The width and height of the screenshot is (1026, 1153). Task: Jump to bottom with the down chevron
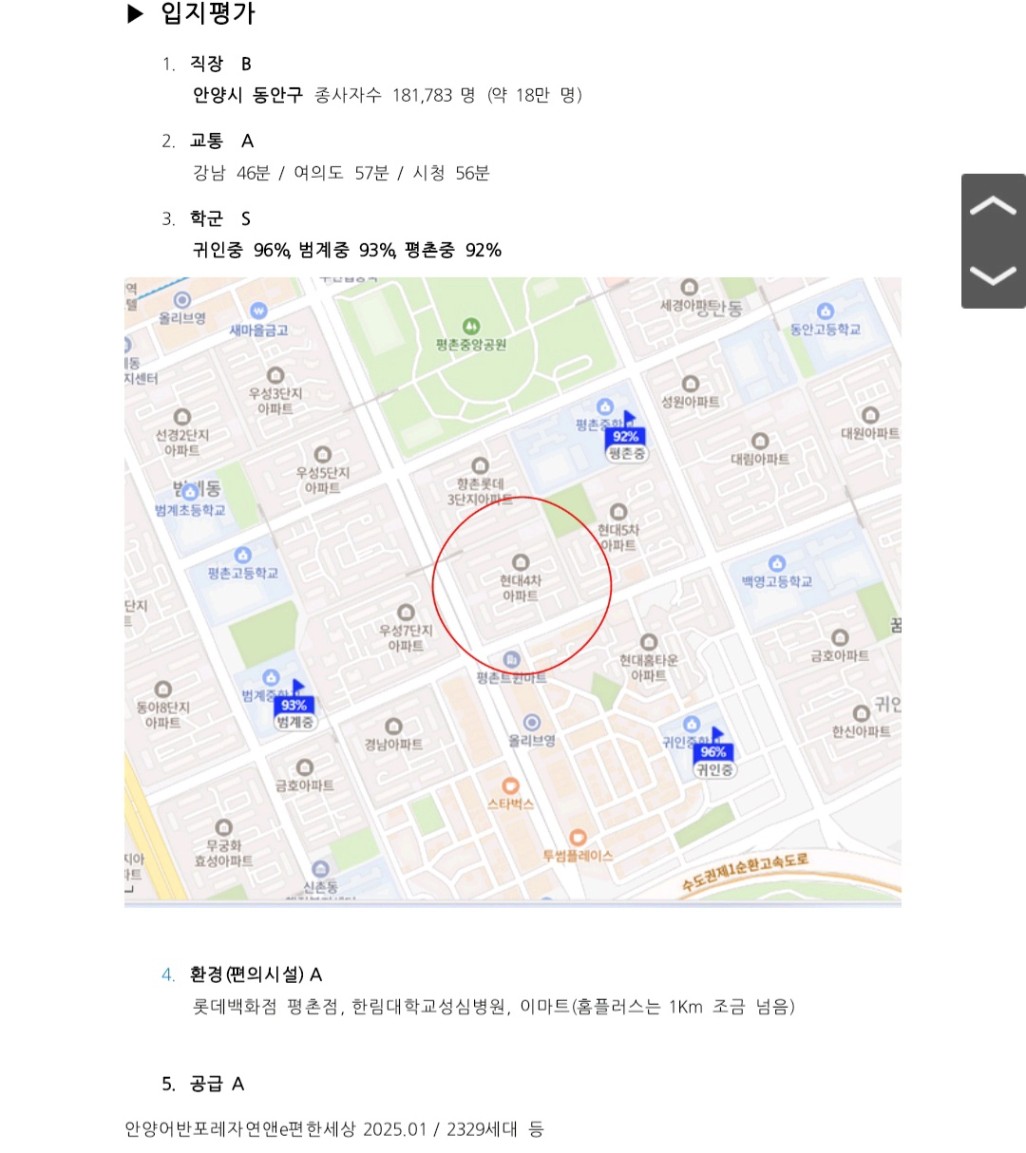(993, 275)
